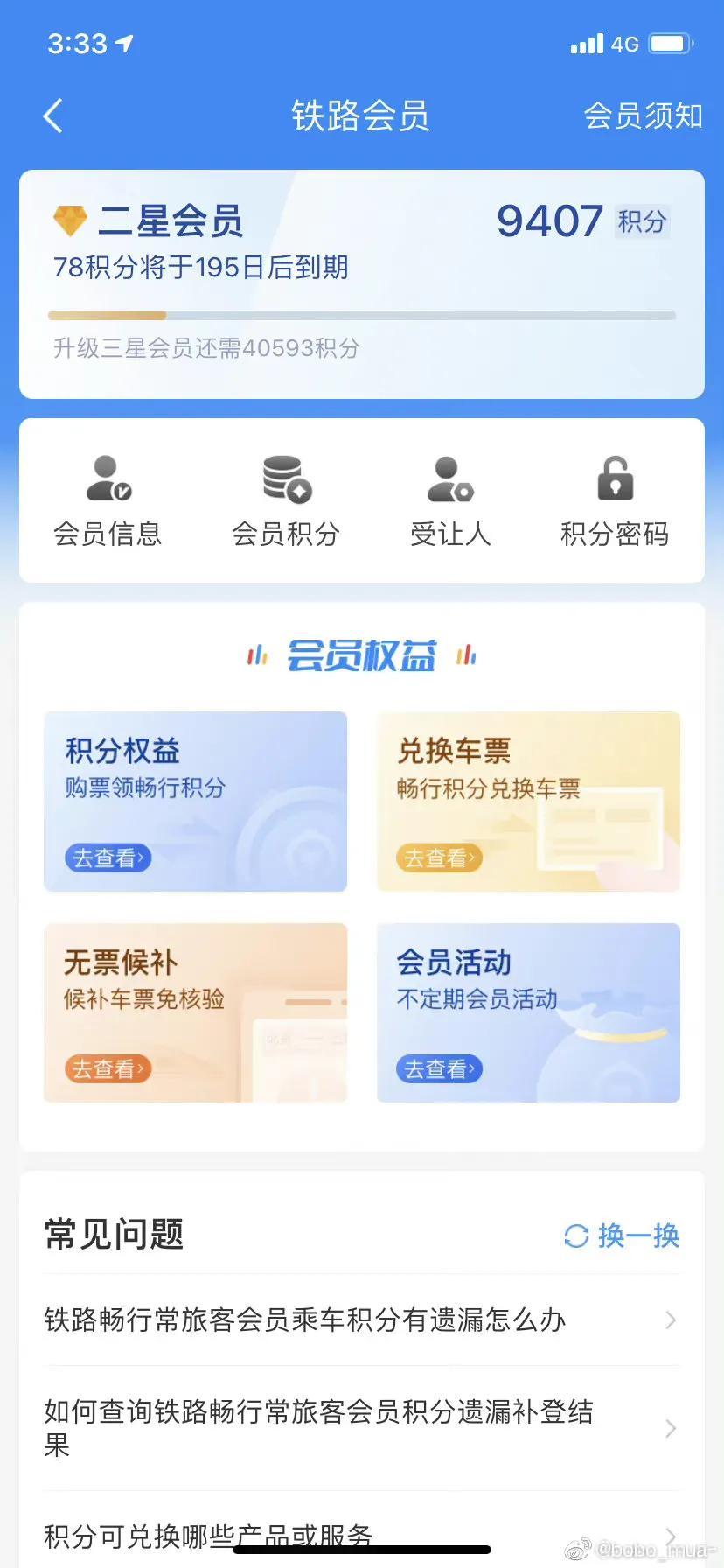
Task: Select the 受让人 transferee icon
Action: point(449,499)
